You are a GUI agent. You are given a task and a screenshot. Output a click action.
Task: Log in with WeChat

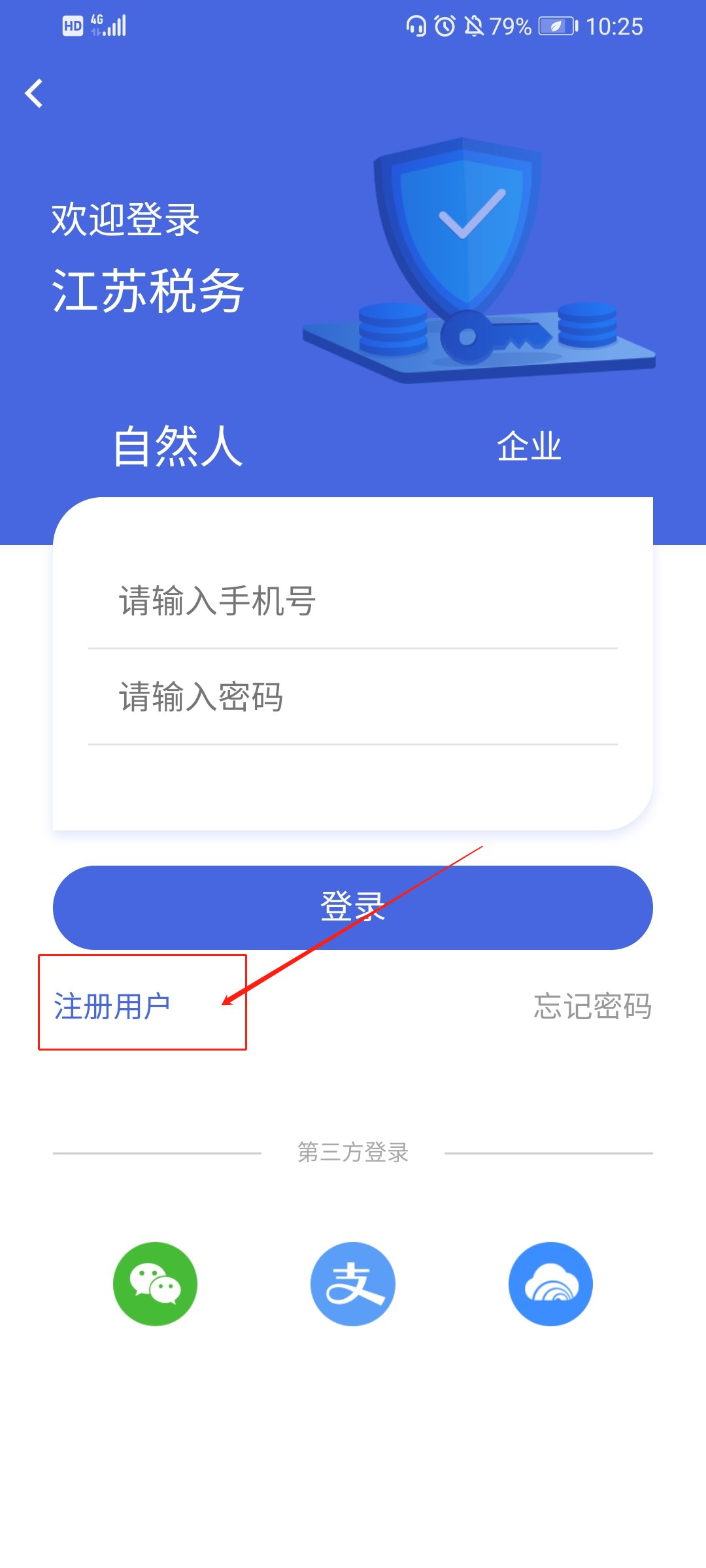click(155, 1284)
